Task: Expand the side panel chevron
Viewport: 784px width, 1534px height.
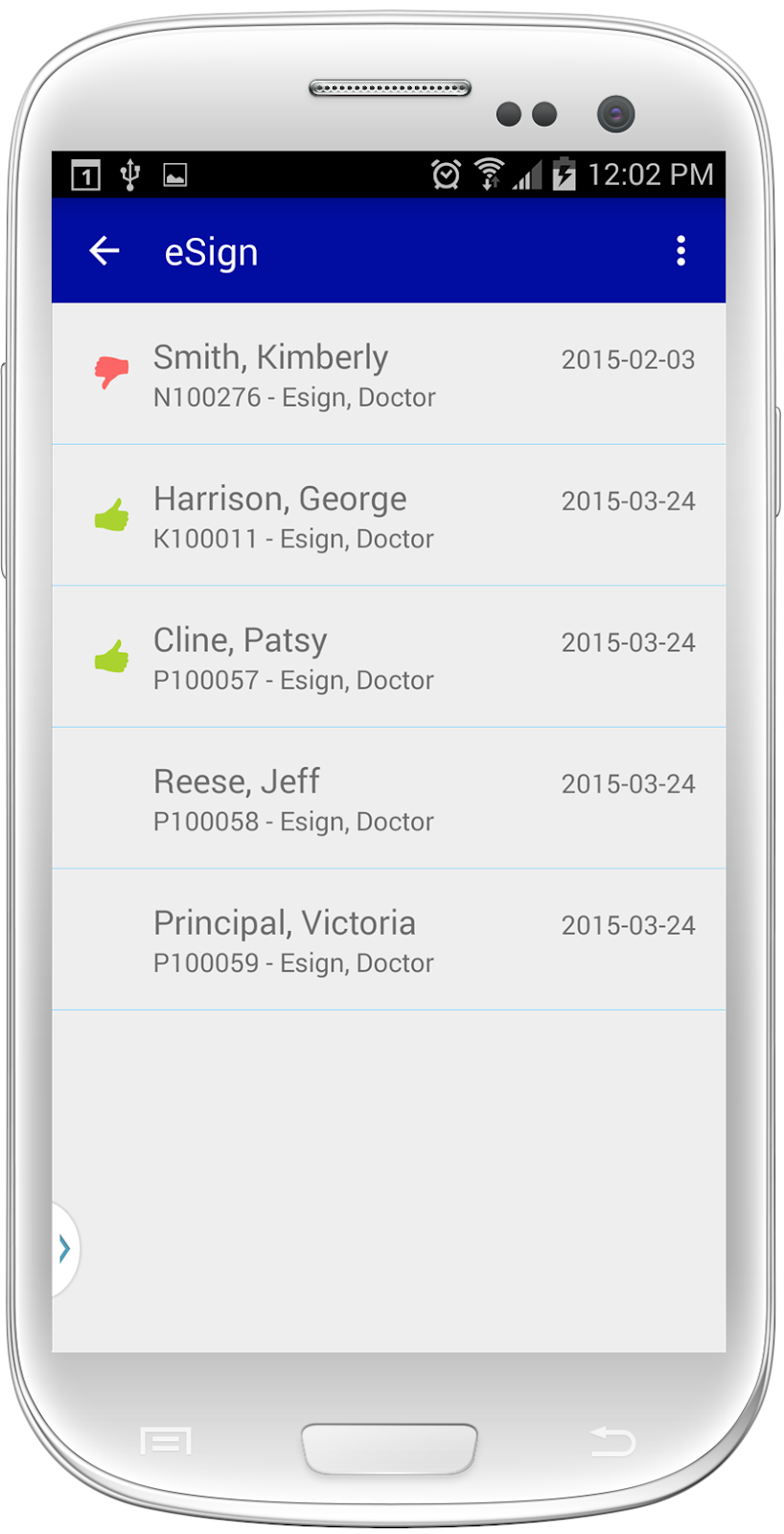Action: click(64, 1248)
